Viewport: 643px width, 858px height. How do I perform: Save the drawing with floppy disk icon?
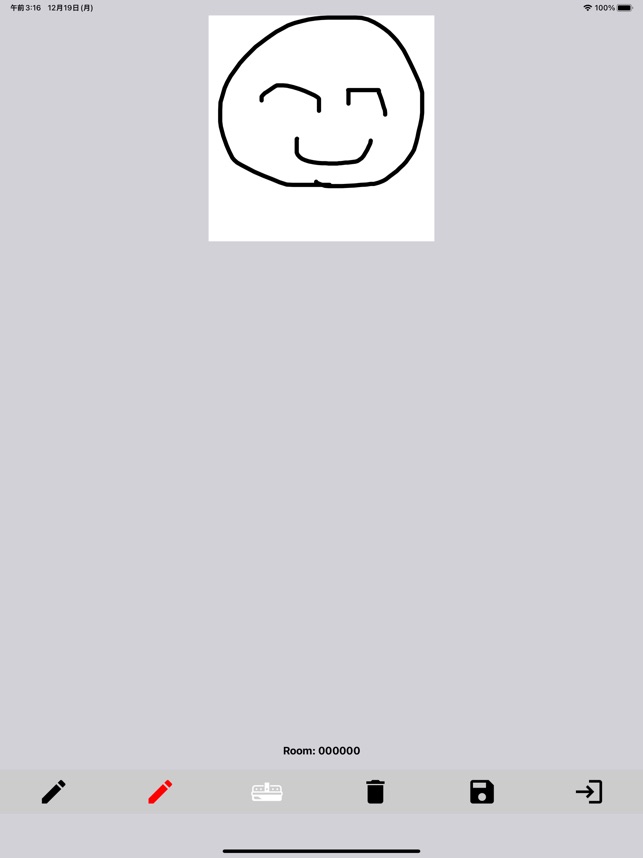click(482, 792)
